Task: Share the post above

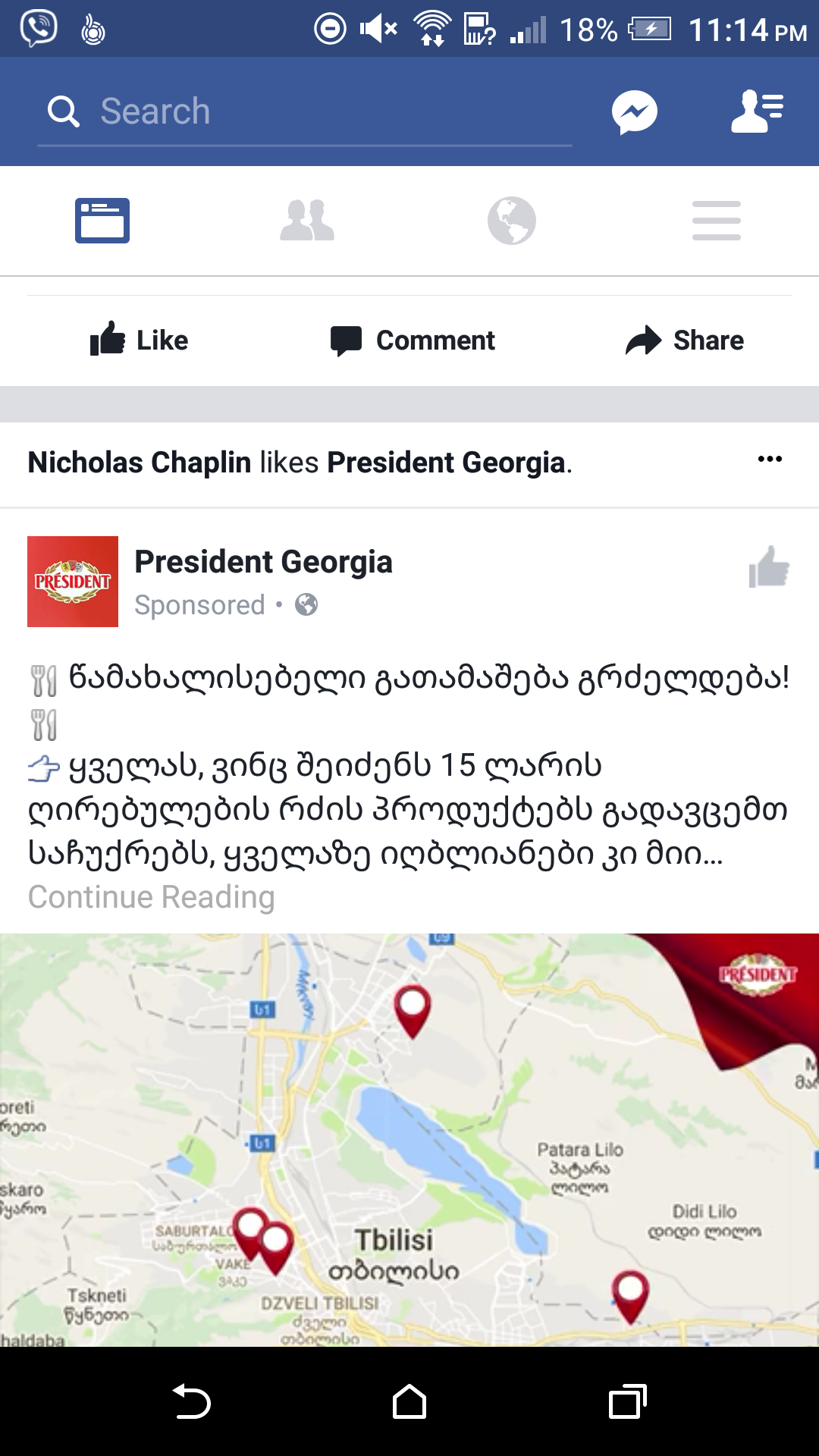Action: [x=685, y=340]
